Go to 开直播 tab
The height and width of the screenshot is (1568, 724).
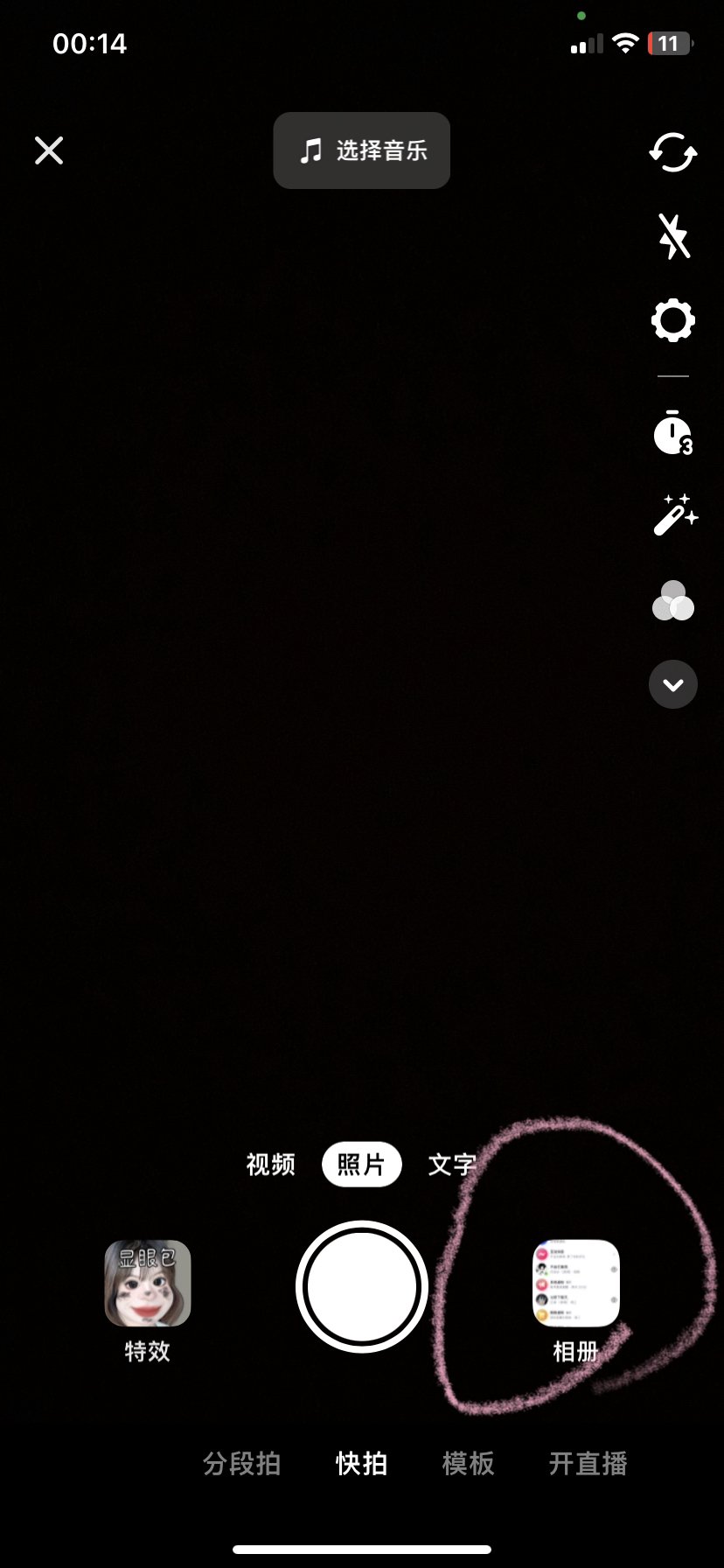coord(588,1463)
